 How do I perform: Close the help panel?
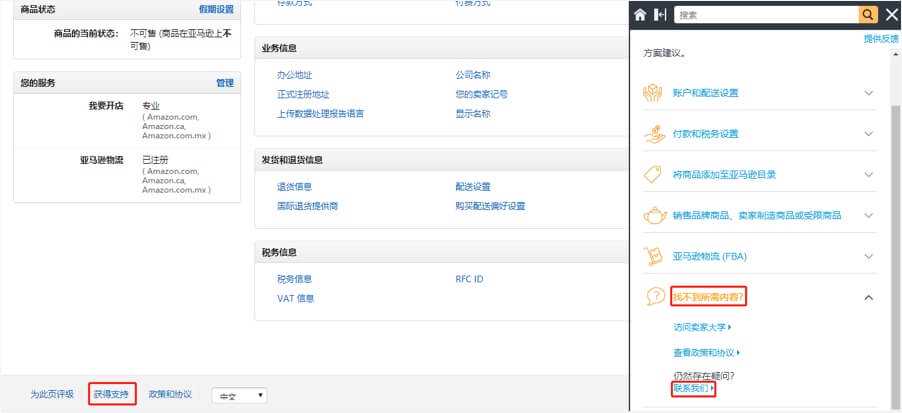(892, 14)
